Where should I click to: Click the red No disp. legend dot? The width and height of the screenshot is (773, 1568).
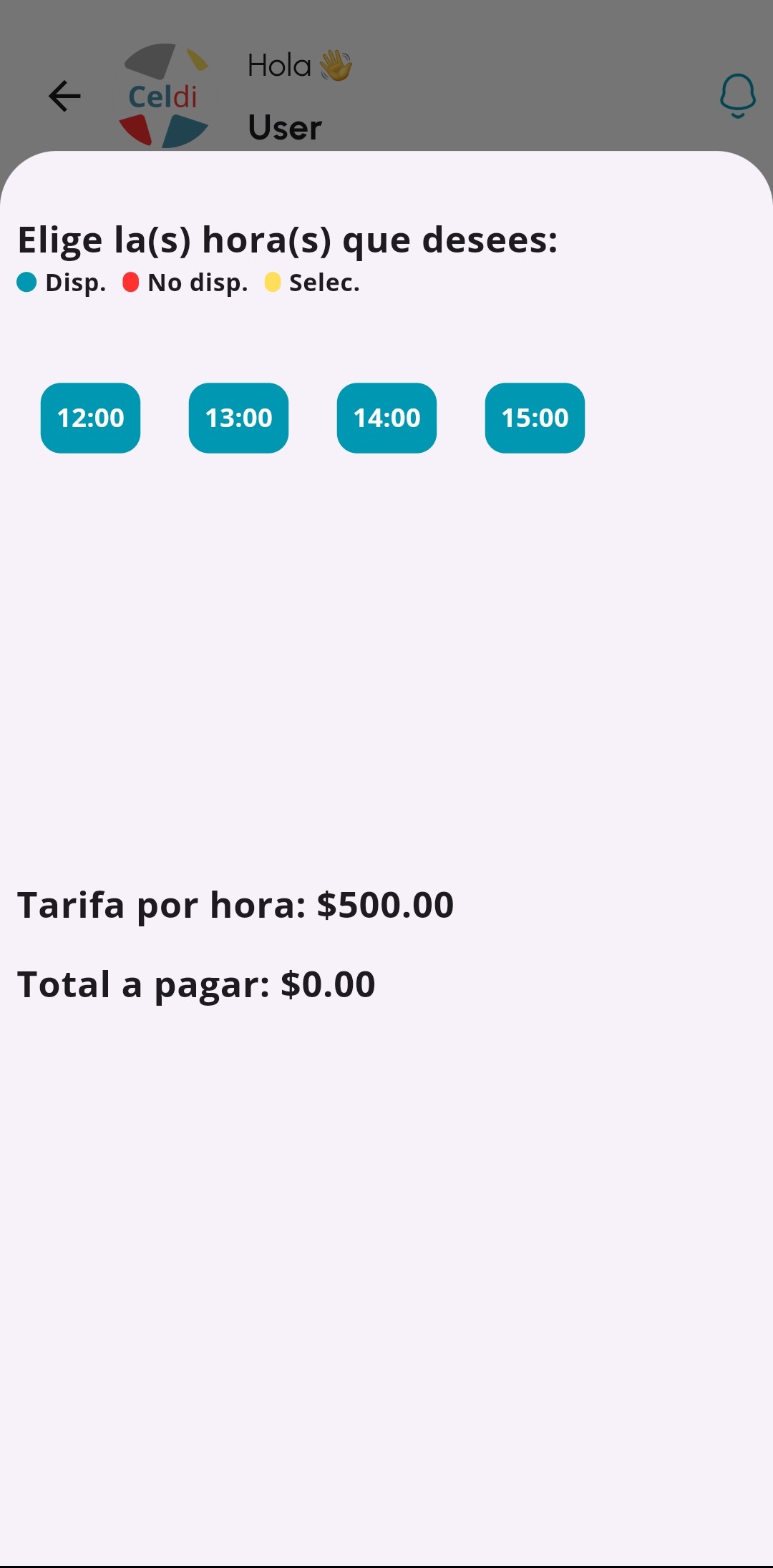(x=131, y=282)
